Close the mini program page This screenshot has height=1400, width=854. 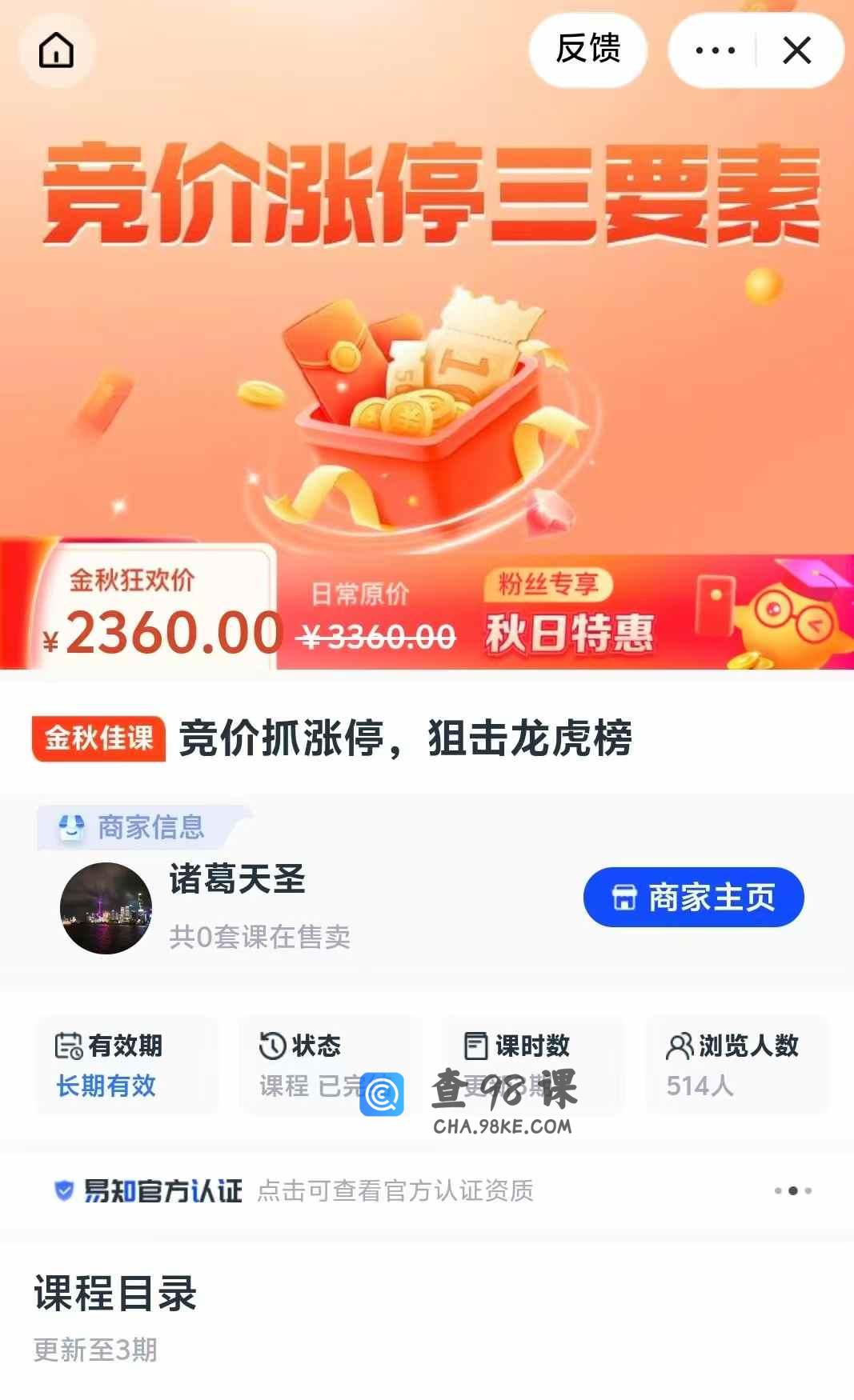point(797,50)
